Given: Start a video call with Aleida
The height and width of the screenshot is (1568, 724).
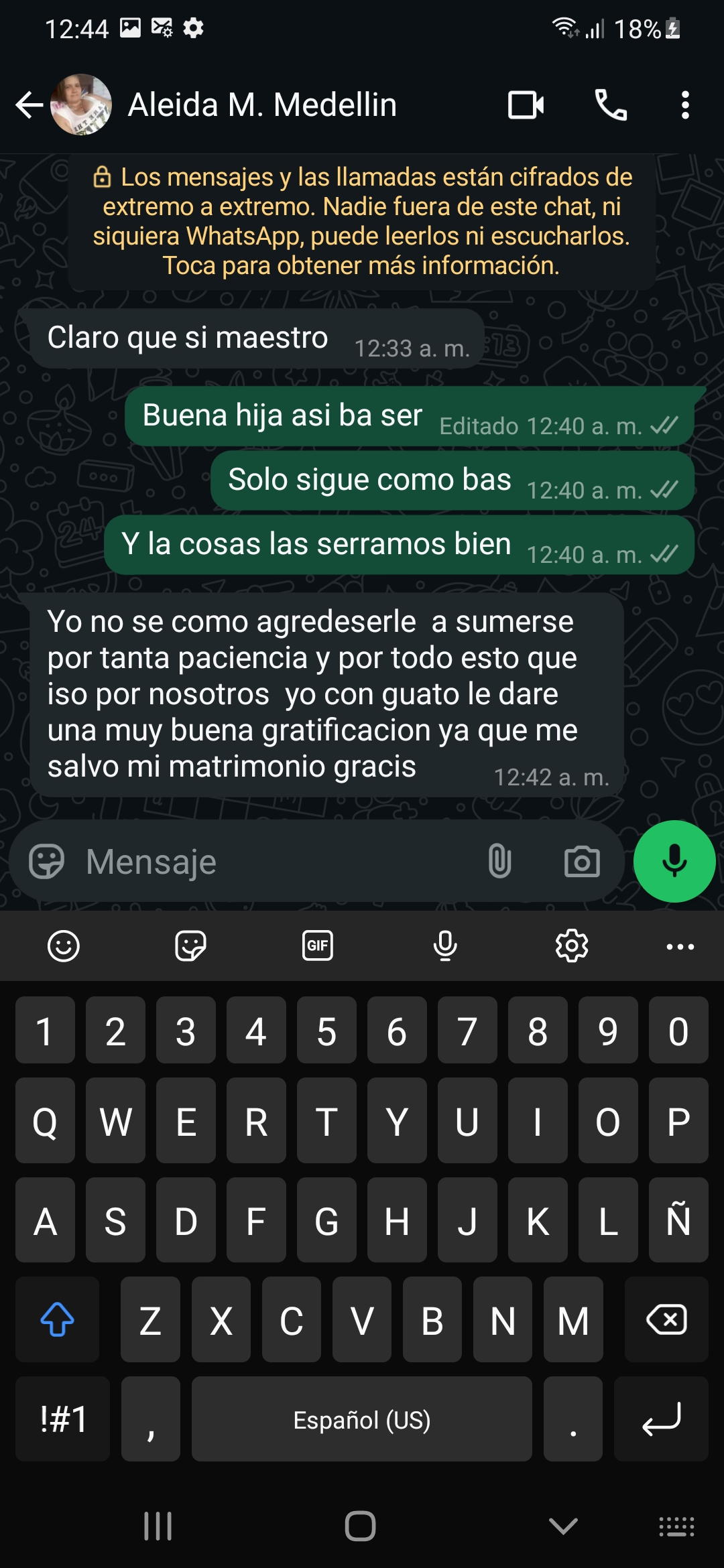Looking at the screenshot, I should [x=526, y=105].
